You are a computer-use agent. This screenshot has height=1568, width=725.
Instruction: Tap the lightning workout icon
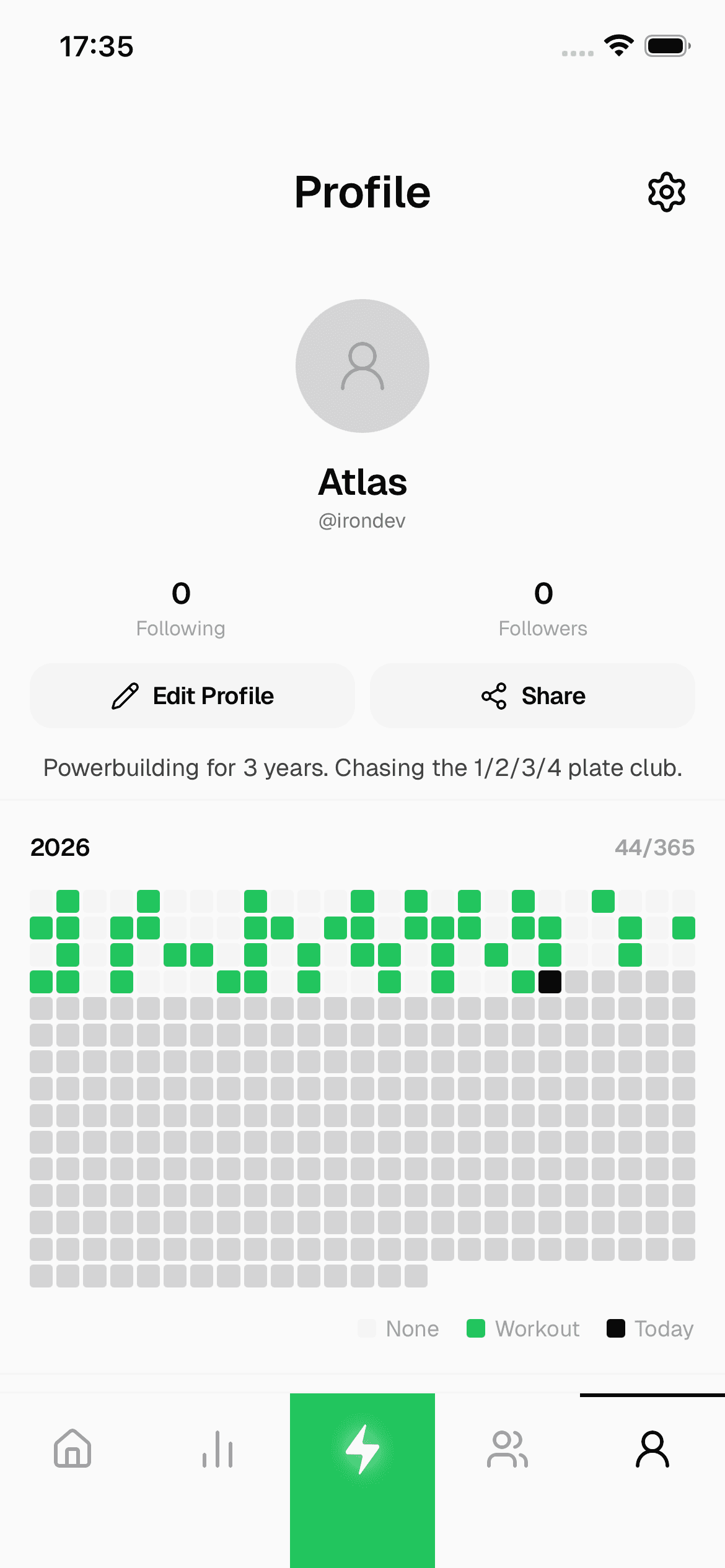(362, 1449)
